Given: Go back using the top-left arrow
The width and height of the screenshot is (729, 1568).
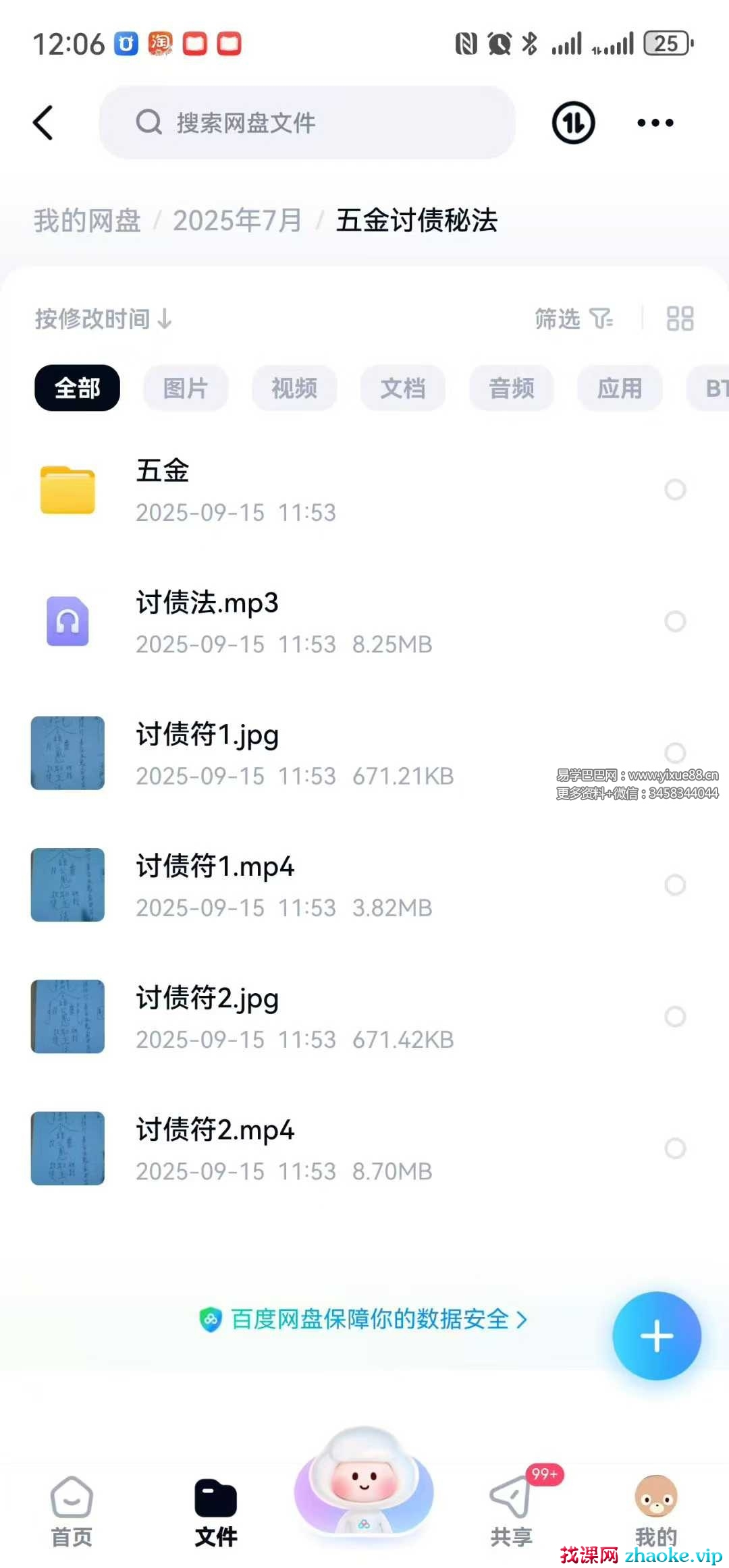Looking at the screenshot, I should [x=43, y=123].
